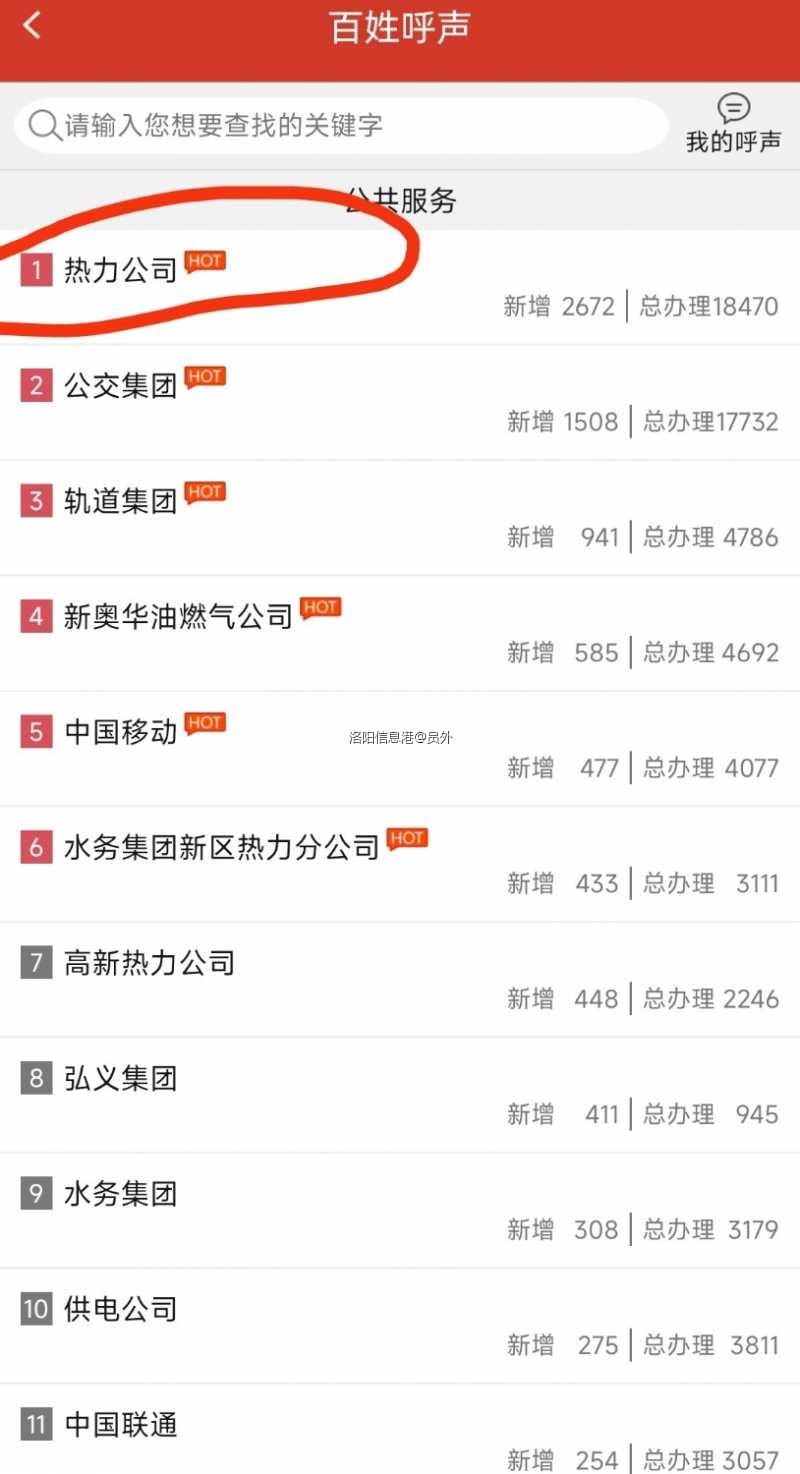Open row 9, 水务集团
This screenshot has width=800, height=1474.
[120, 1194]
